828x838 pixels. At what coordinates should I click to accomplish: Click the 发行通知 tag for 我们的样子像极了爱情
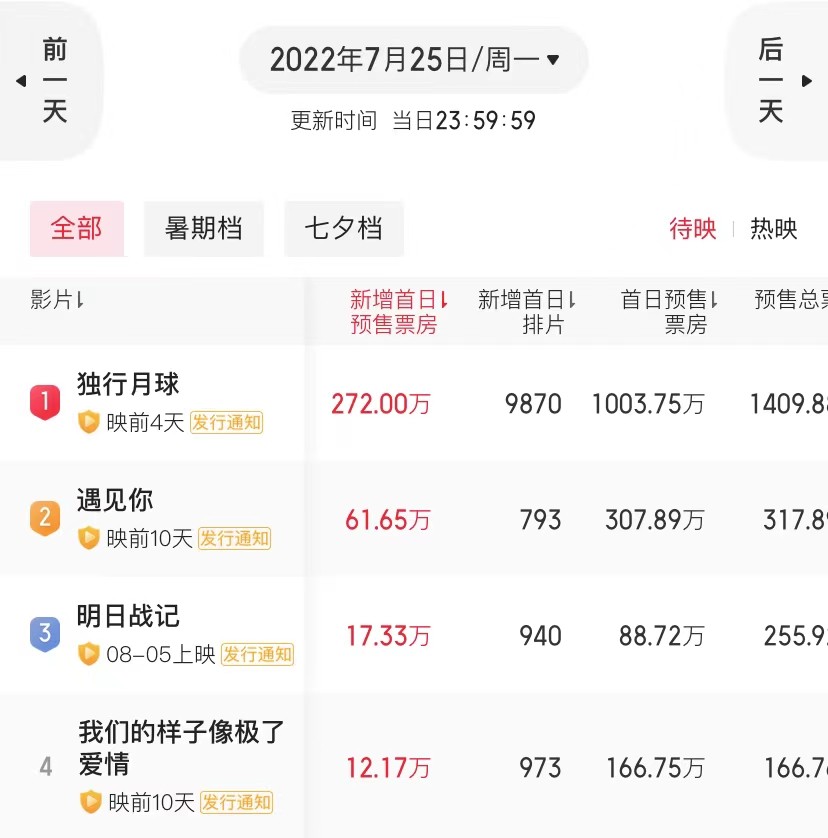(235, 803)
